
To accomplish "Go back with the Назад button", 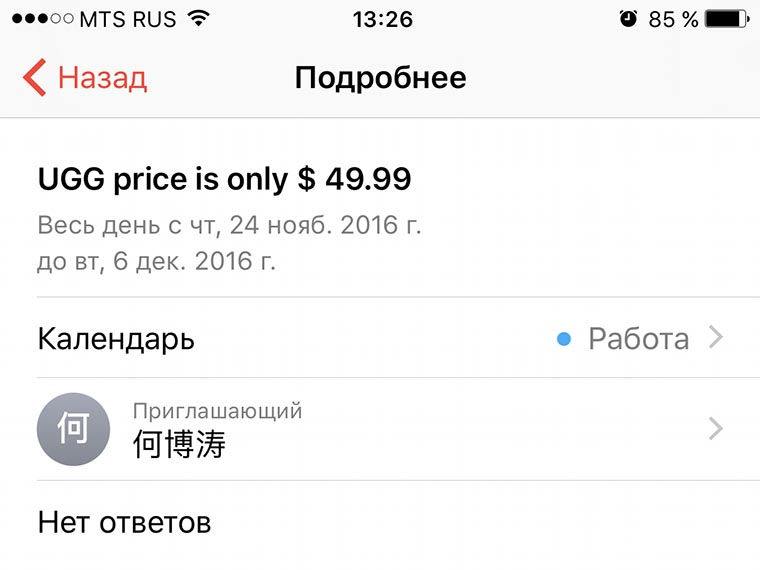I will 86,78.
